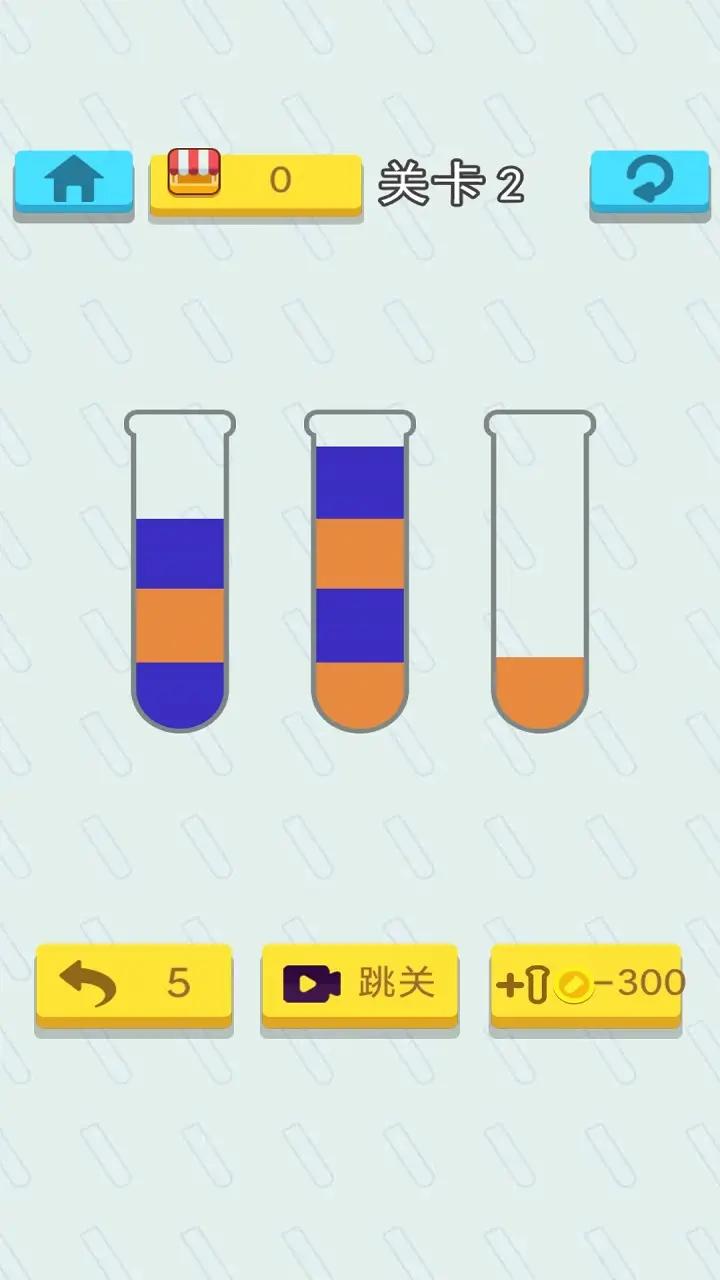Restart the current level
Image resolution: width=720 pixels, height=1280 pixels.
(x=649, y=181)
